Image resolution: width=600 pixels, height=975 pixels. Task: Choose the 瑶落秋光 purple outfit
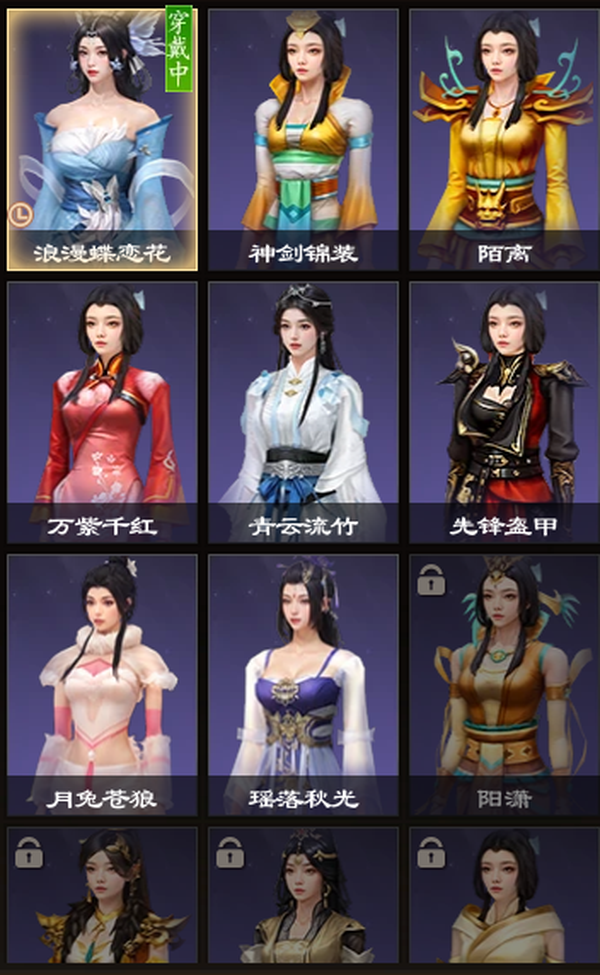click(x=303, y=685)
